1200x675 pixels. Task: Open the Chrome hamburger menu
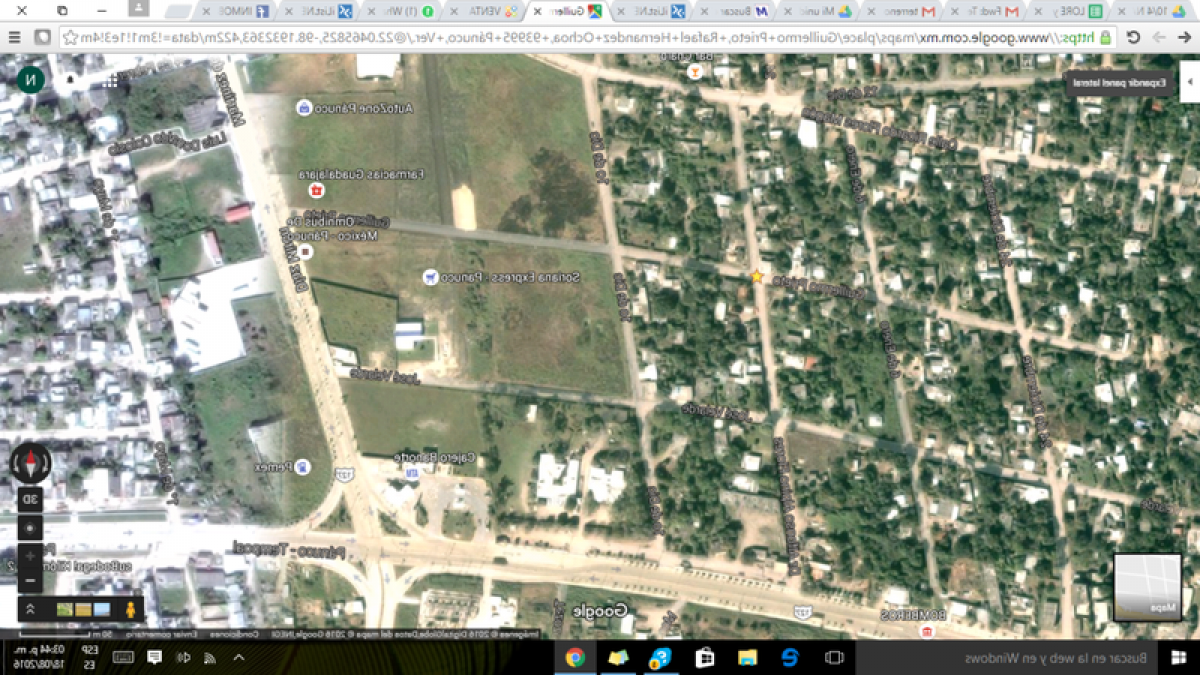14,37
